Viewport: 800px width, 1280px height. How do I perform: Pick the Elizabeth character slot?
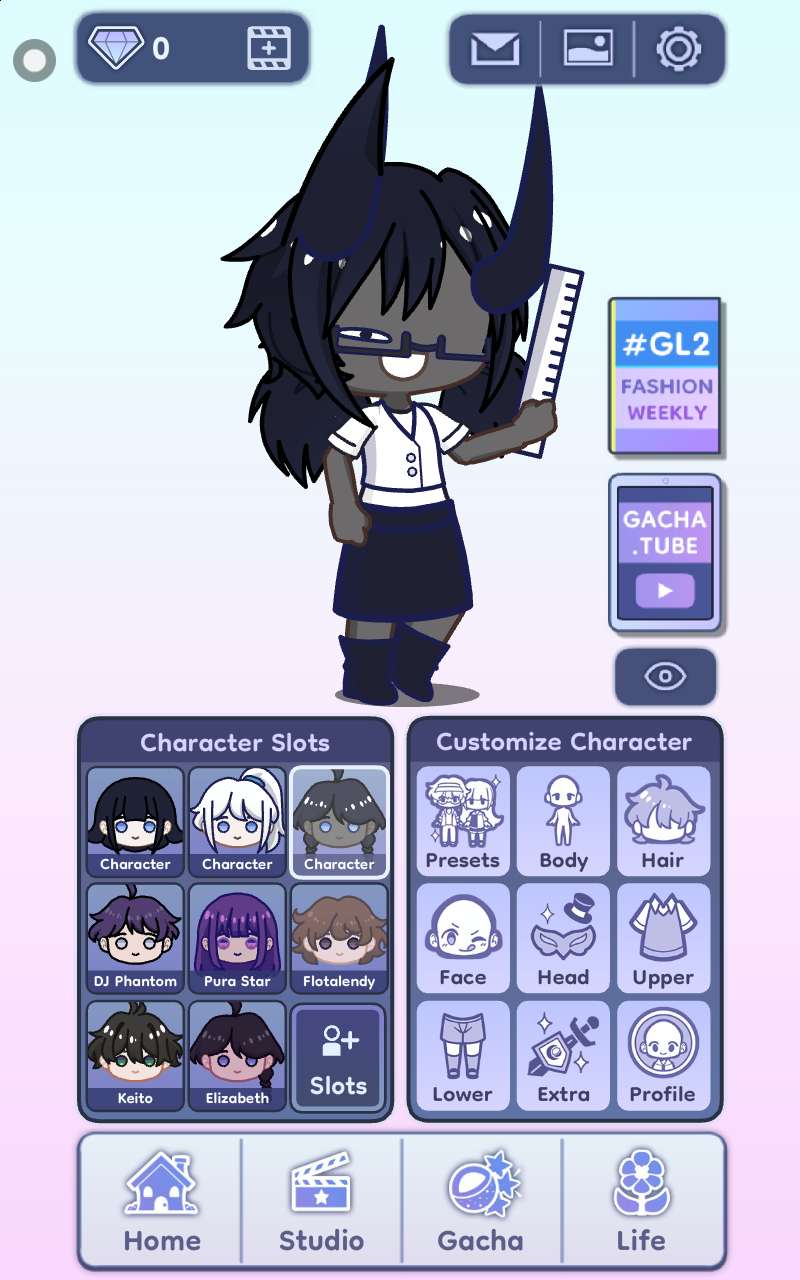click(x=237, y=1054)
